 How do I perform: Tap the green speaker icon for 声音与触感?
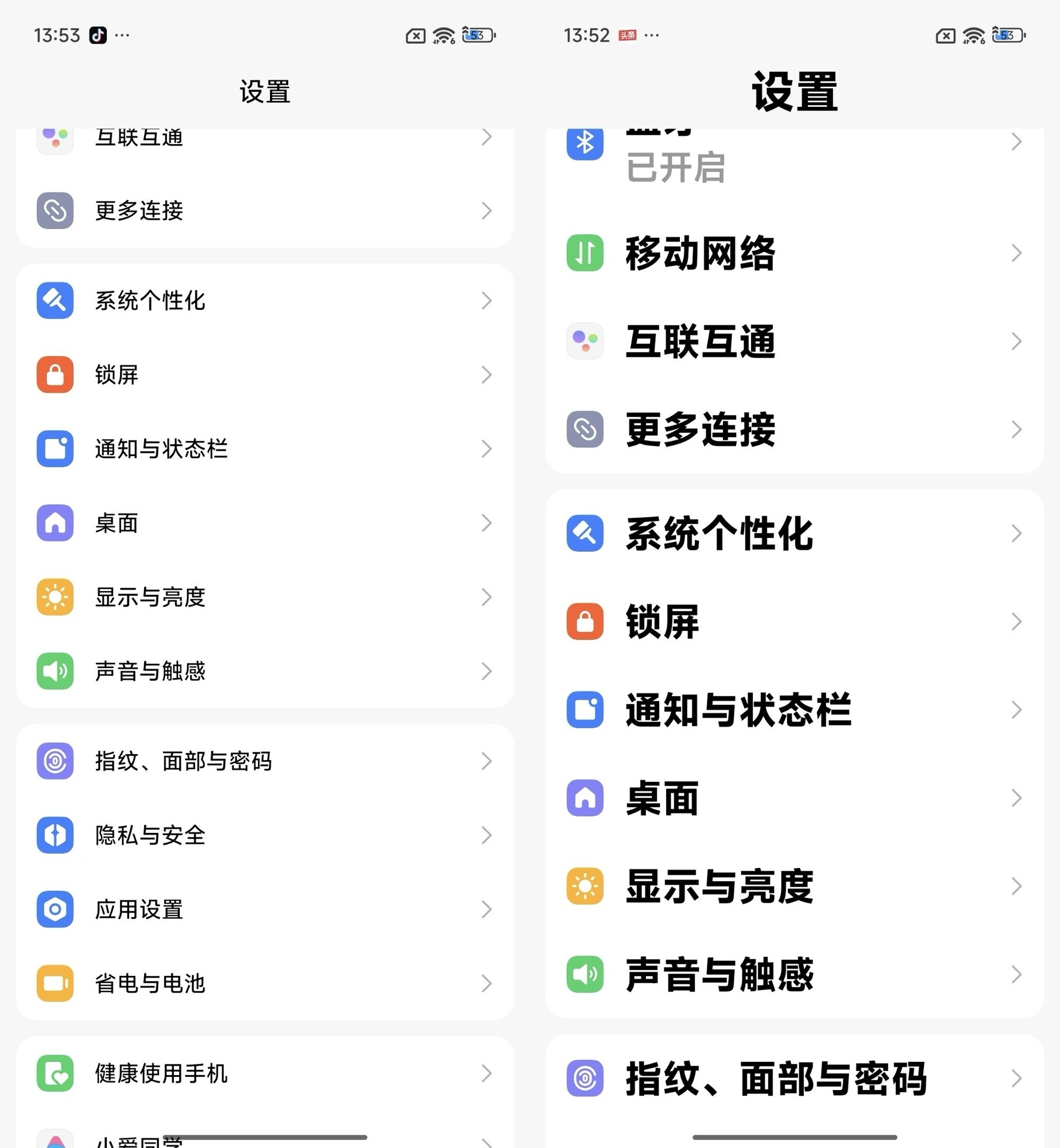(55, 672)
